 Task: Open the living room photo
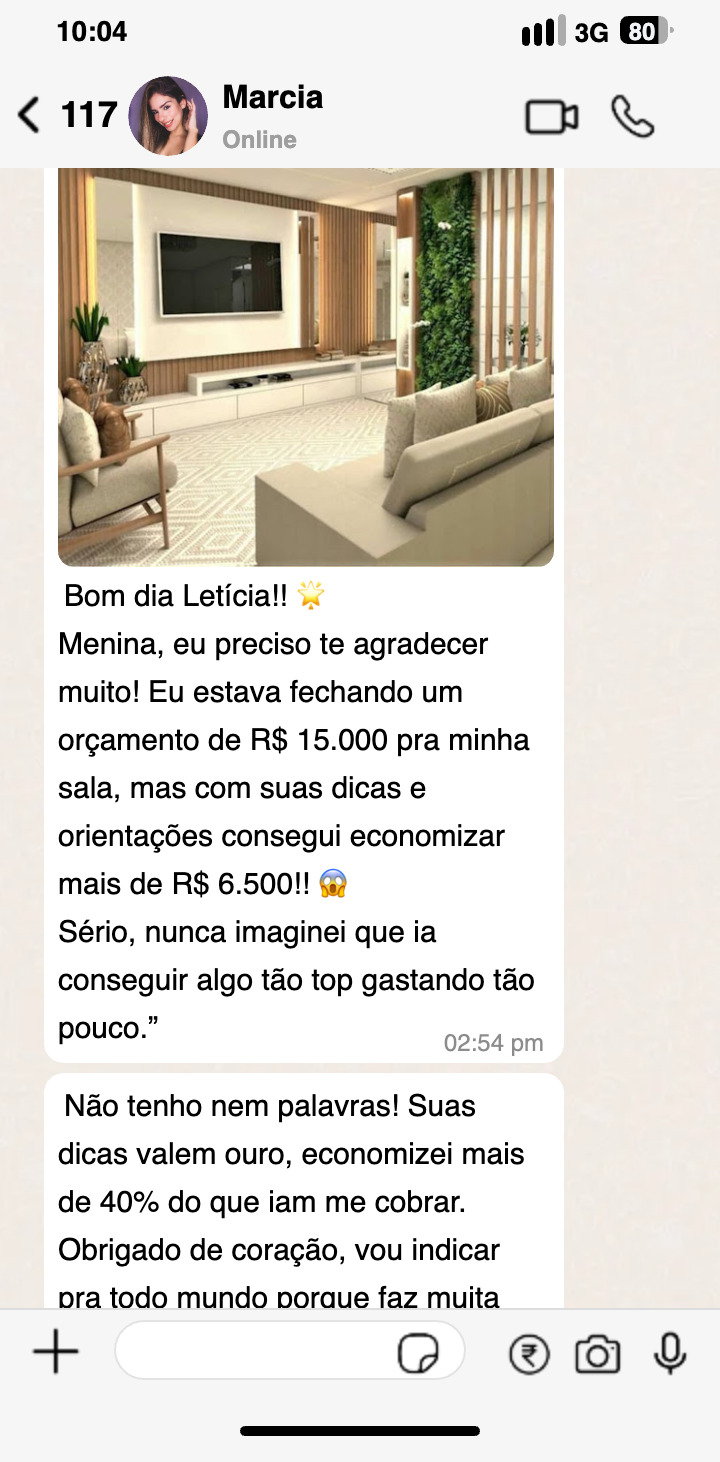pyautogui.click(x=305, y=367)
